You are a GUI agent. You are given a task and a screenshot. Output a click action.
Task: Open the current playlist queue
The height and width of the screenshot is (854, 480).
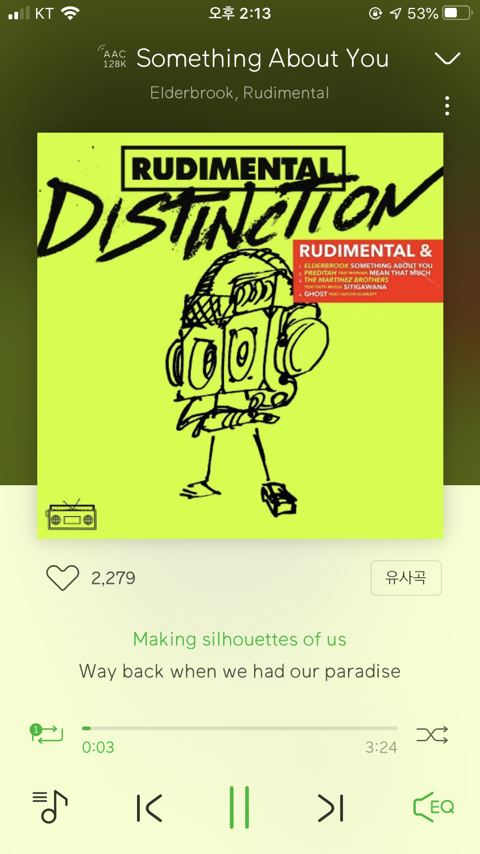click(50, 807)
